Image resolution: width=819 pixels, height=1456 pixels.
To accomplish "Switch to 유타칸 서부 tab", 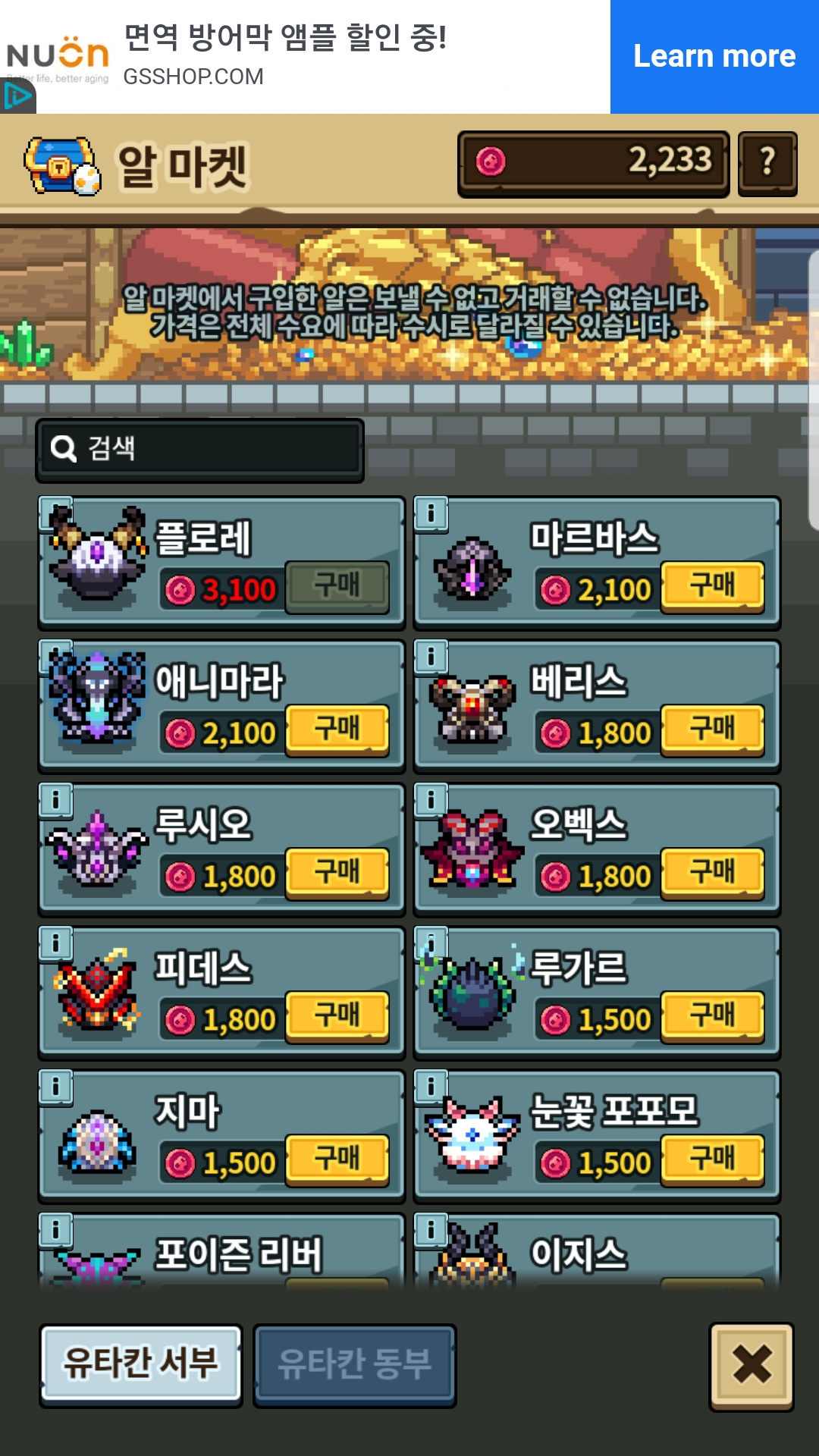I will coord(141,1363).
